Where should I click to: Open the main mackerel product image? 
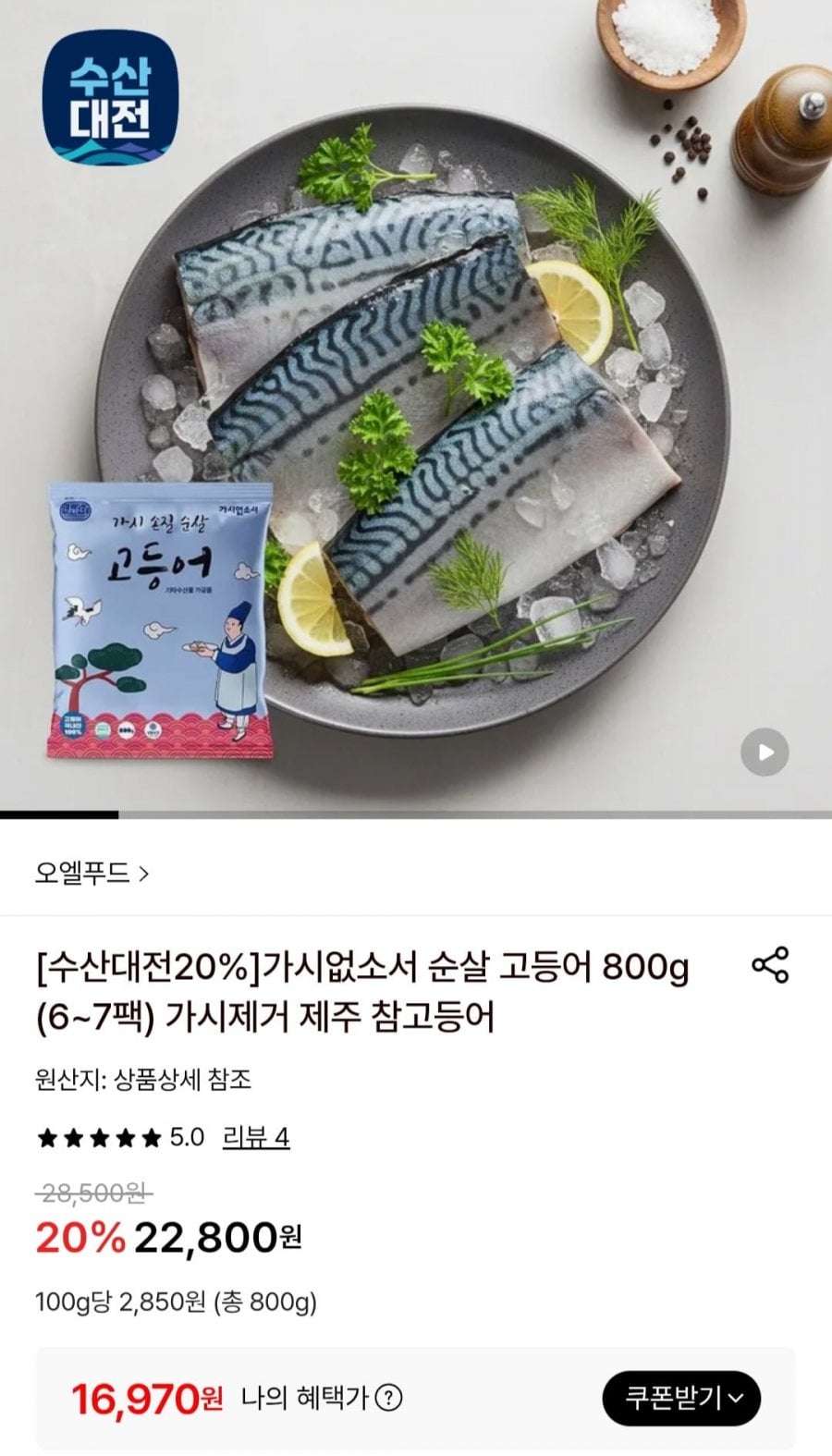[416, 405]
